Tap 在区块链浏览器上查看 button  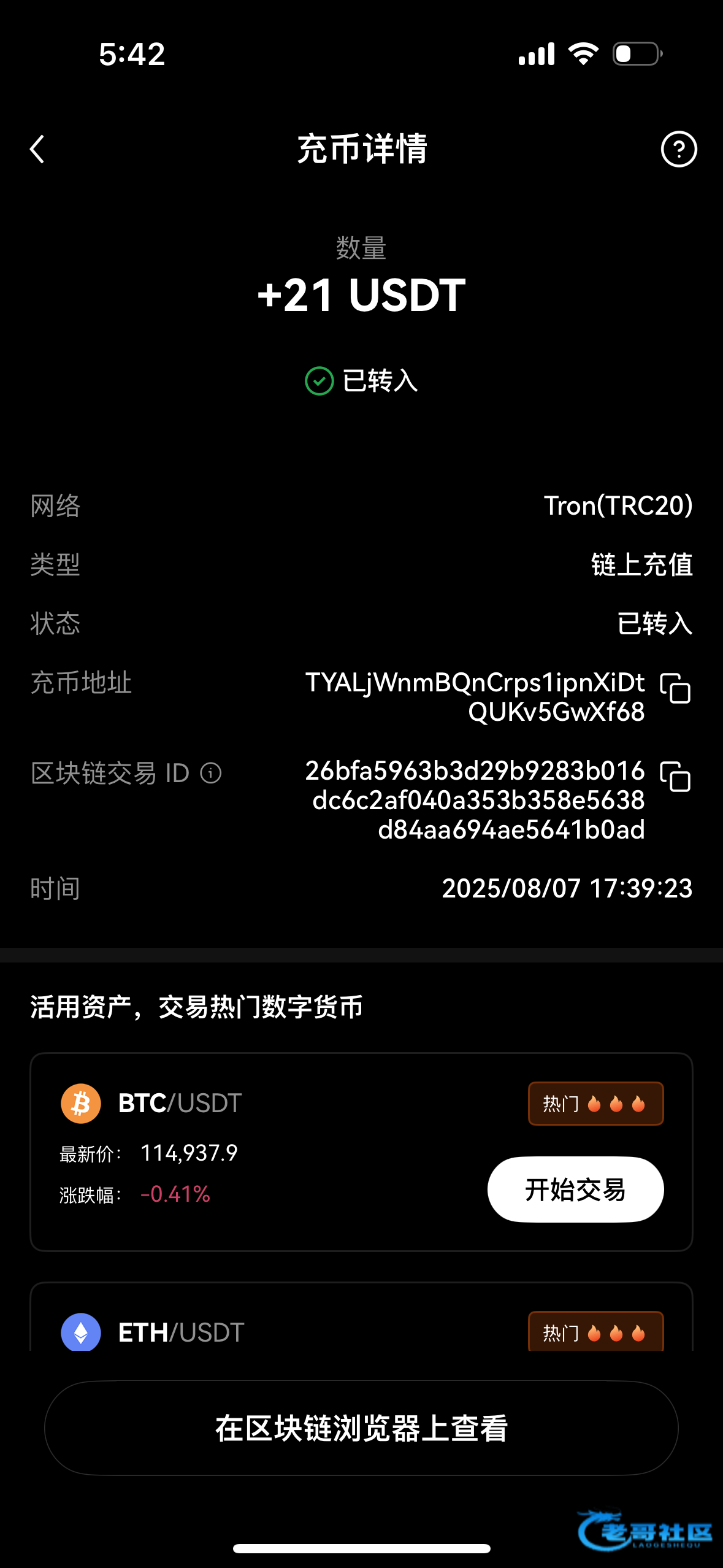pos(361,1428)
